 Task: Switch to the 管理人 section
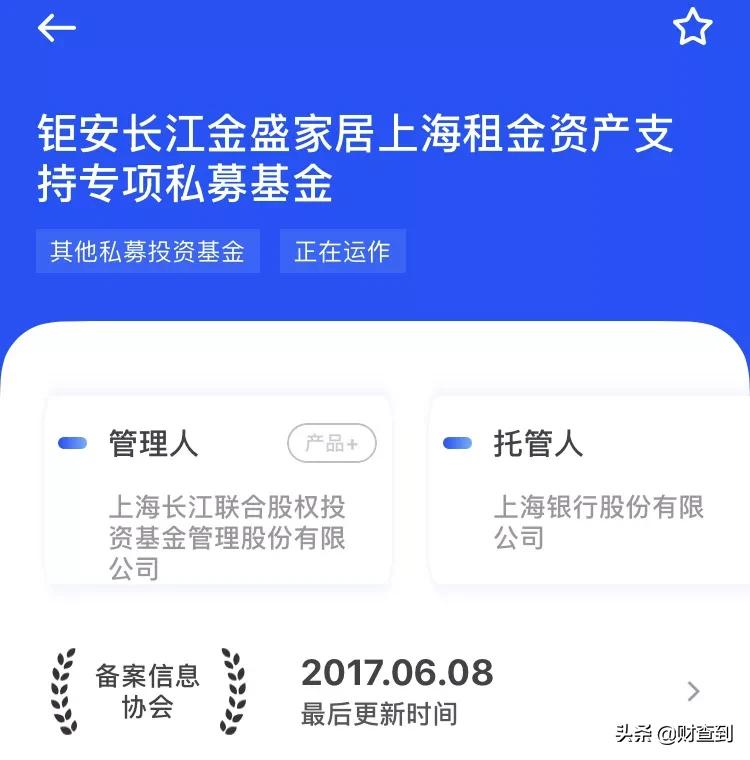coord(153,443)
